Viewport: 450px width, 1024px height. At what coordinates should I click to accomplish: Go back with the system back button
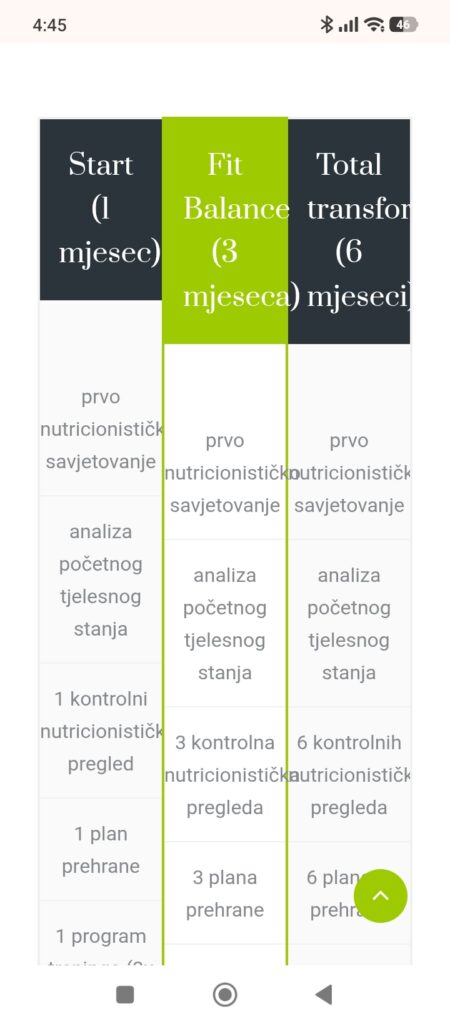click(x=324, y=995)
